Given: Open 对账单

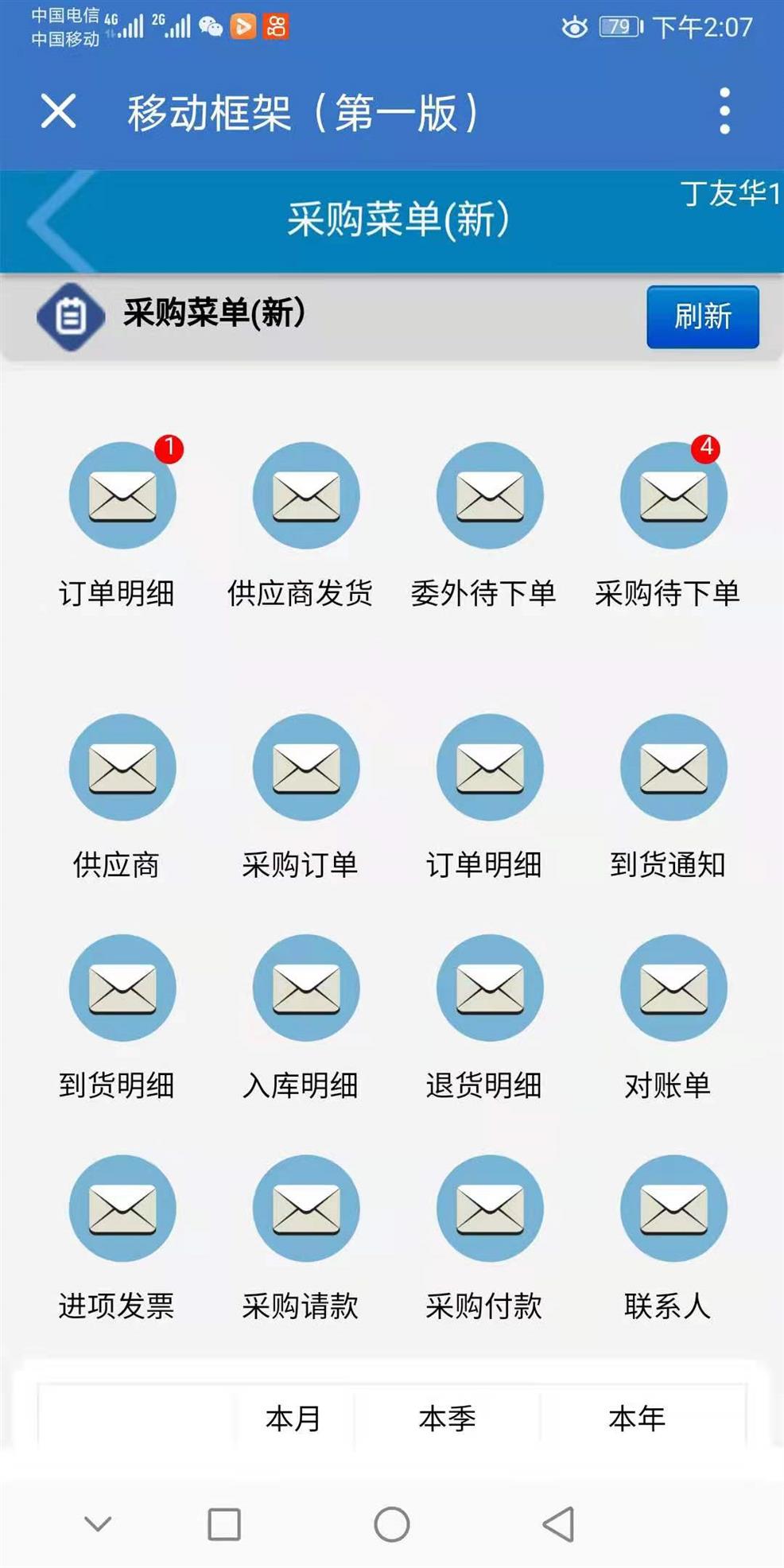Looking at the screenshot, I should [673, 988].
